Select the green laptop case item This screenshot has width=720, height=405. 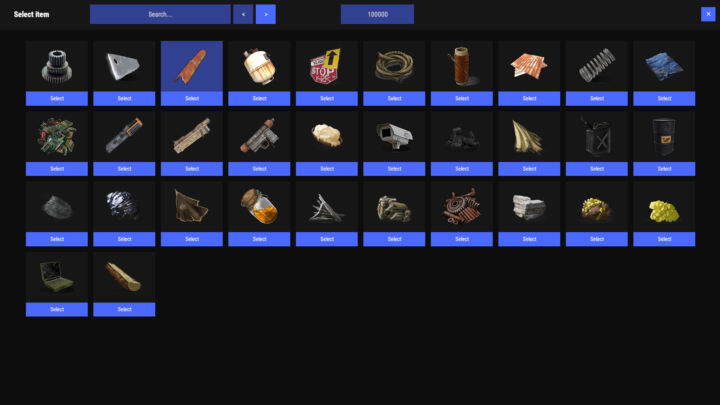[x=57, y=309]
